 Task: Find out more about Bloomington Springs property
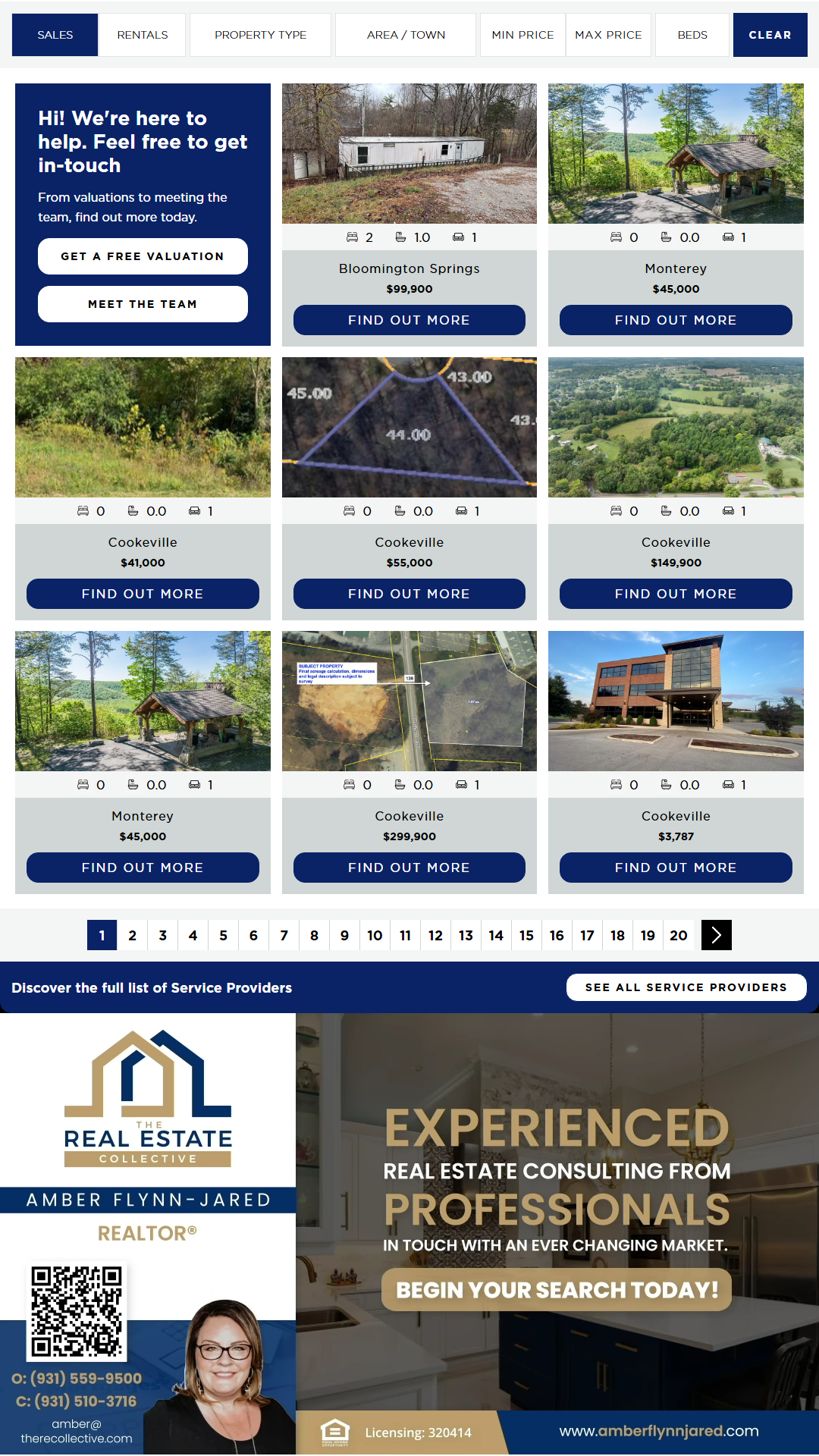tap(409, 320)
